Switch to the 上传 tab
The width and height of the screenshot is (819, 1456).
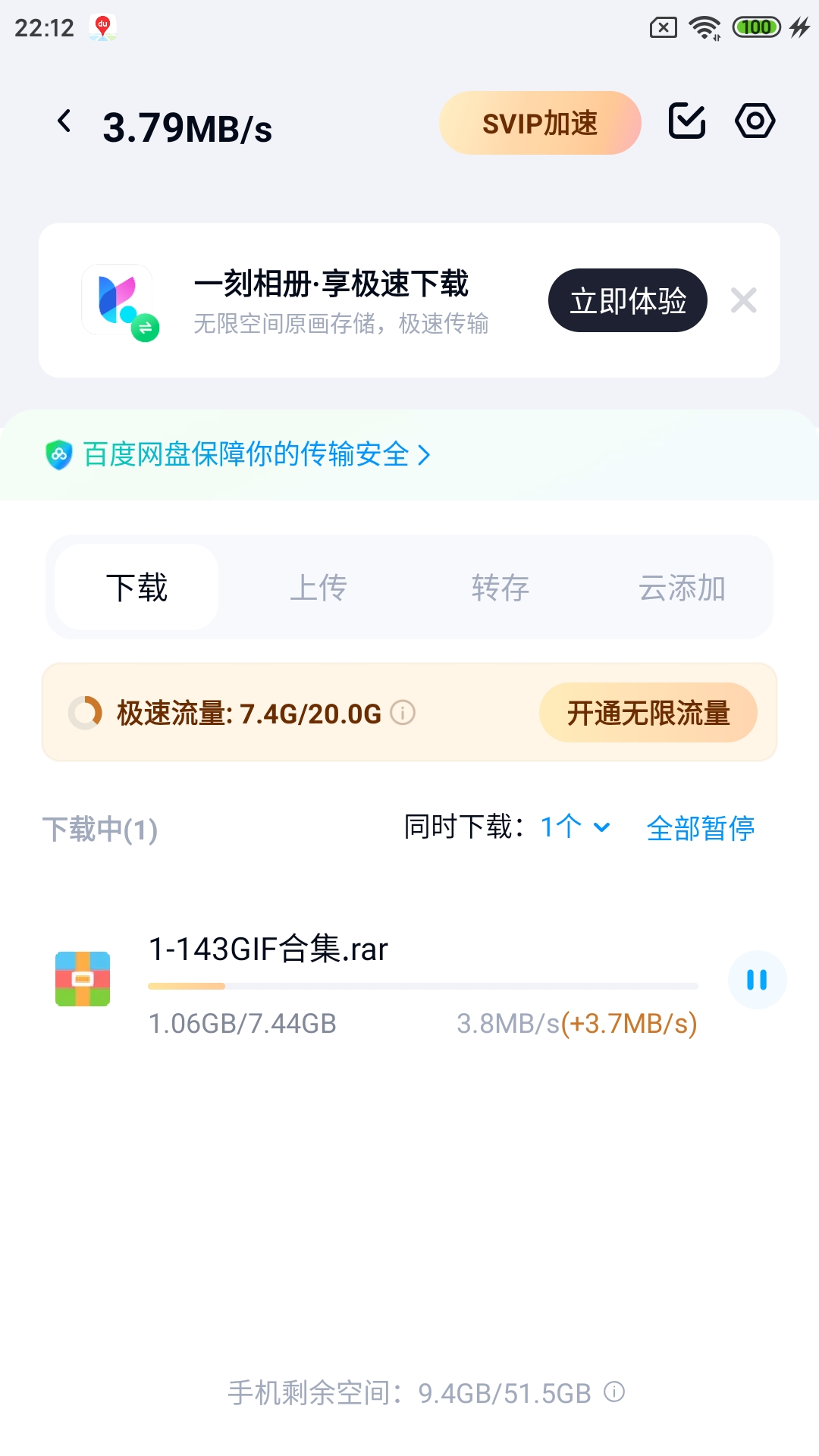[x=319, y=587]
